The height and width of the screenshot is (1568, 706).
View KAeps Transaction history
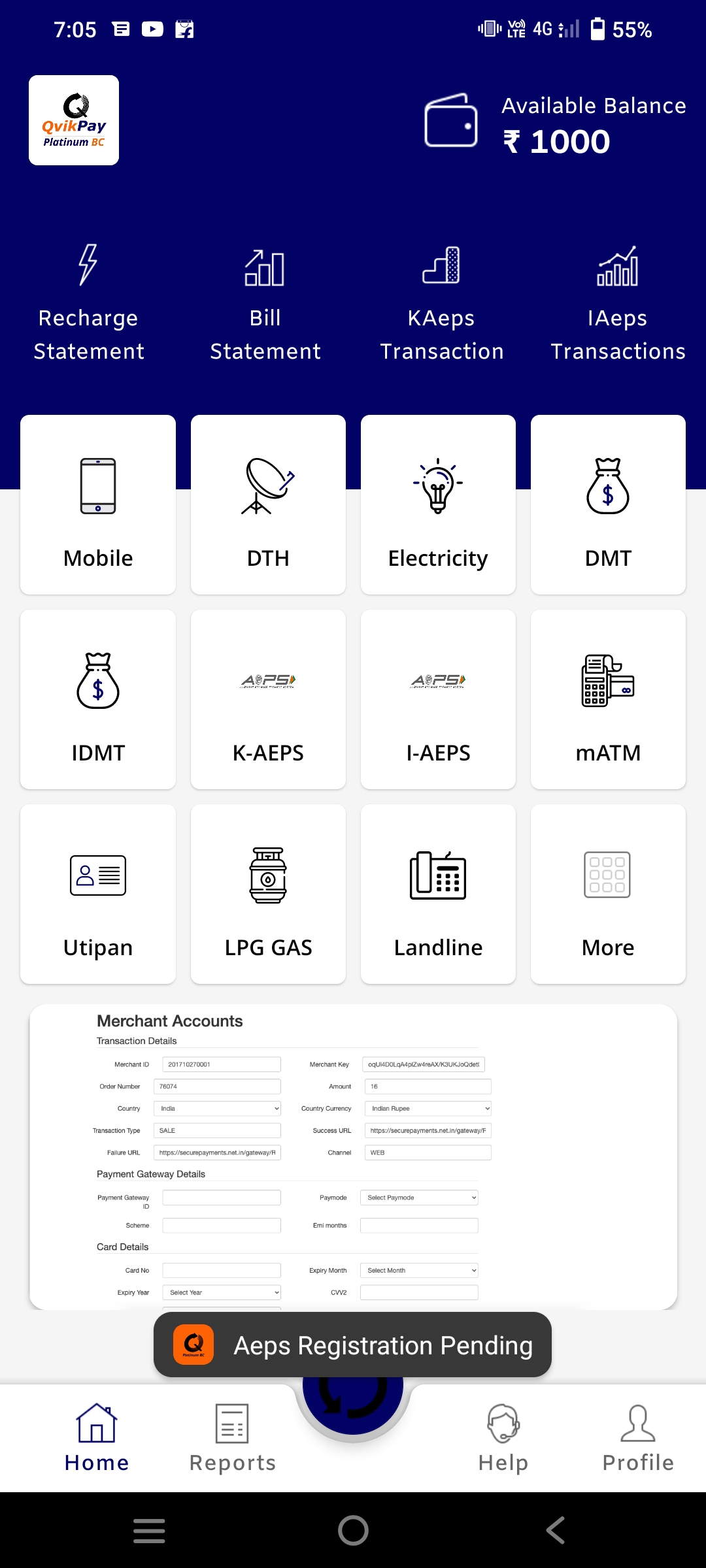441,302
